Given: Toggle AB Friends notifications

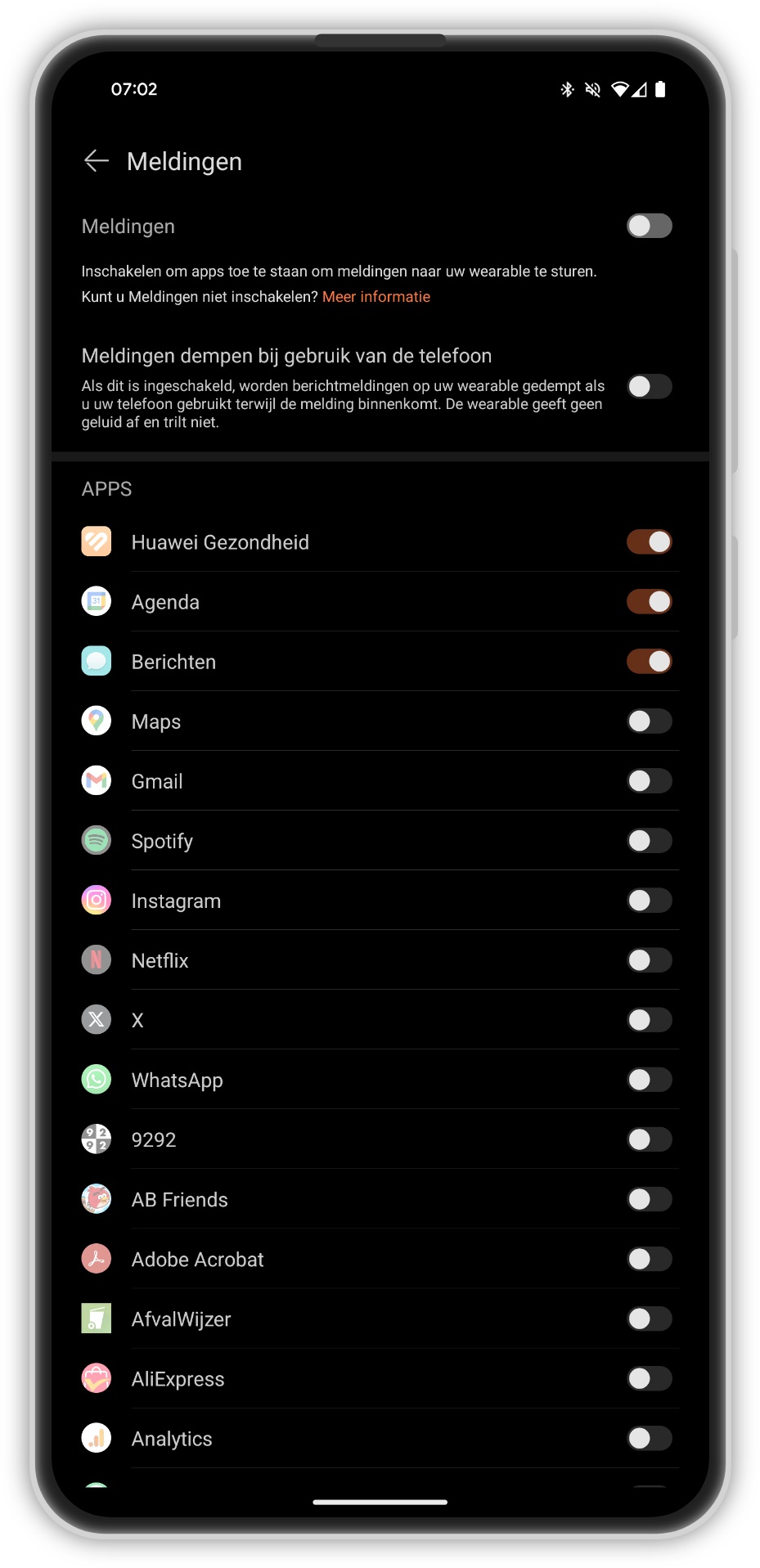Looking at the screenshot, I should 649,1199.
